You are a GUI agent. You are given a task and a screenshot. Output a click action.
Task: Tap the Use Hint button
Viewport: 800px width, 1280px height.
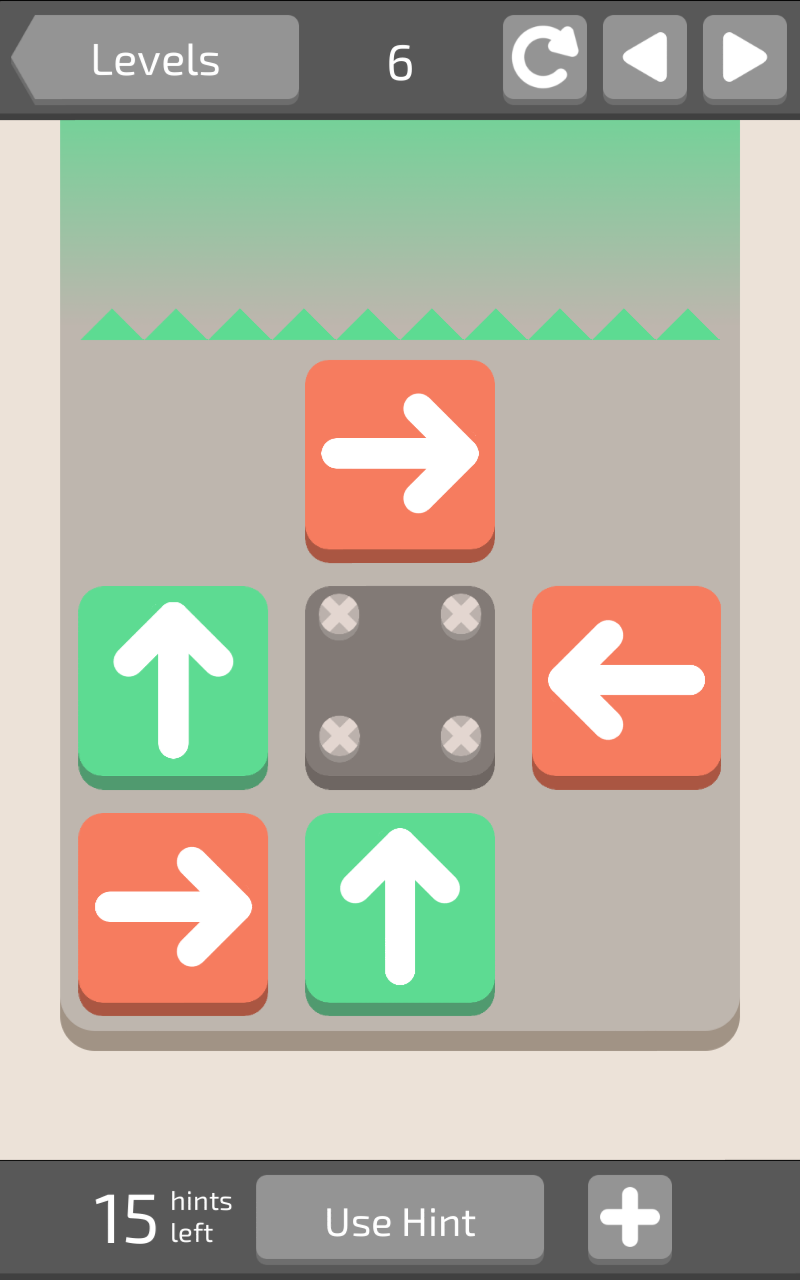point(400,1221)
